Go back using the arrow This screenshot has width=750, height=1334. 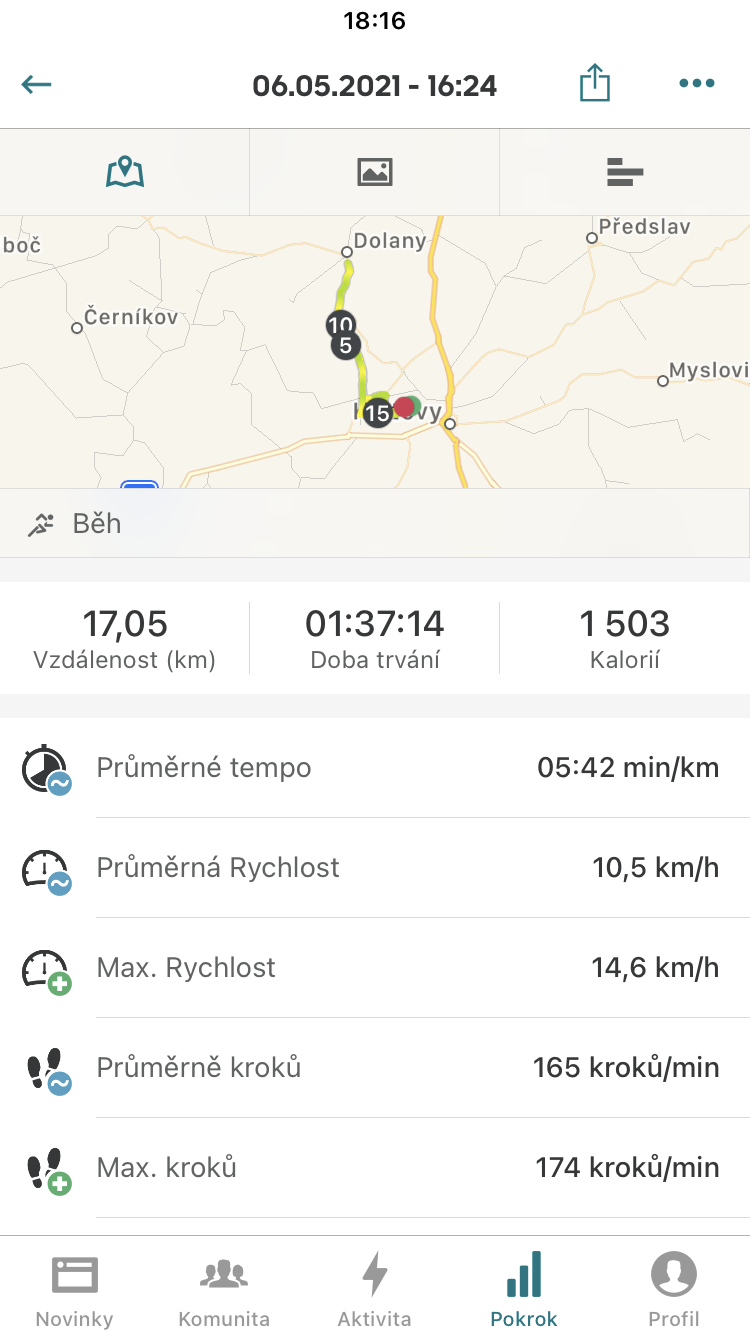tap(36, 84)
